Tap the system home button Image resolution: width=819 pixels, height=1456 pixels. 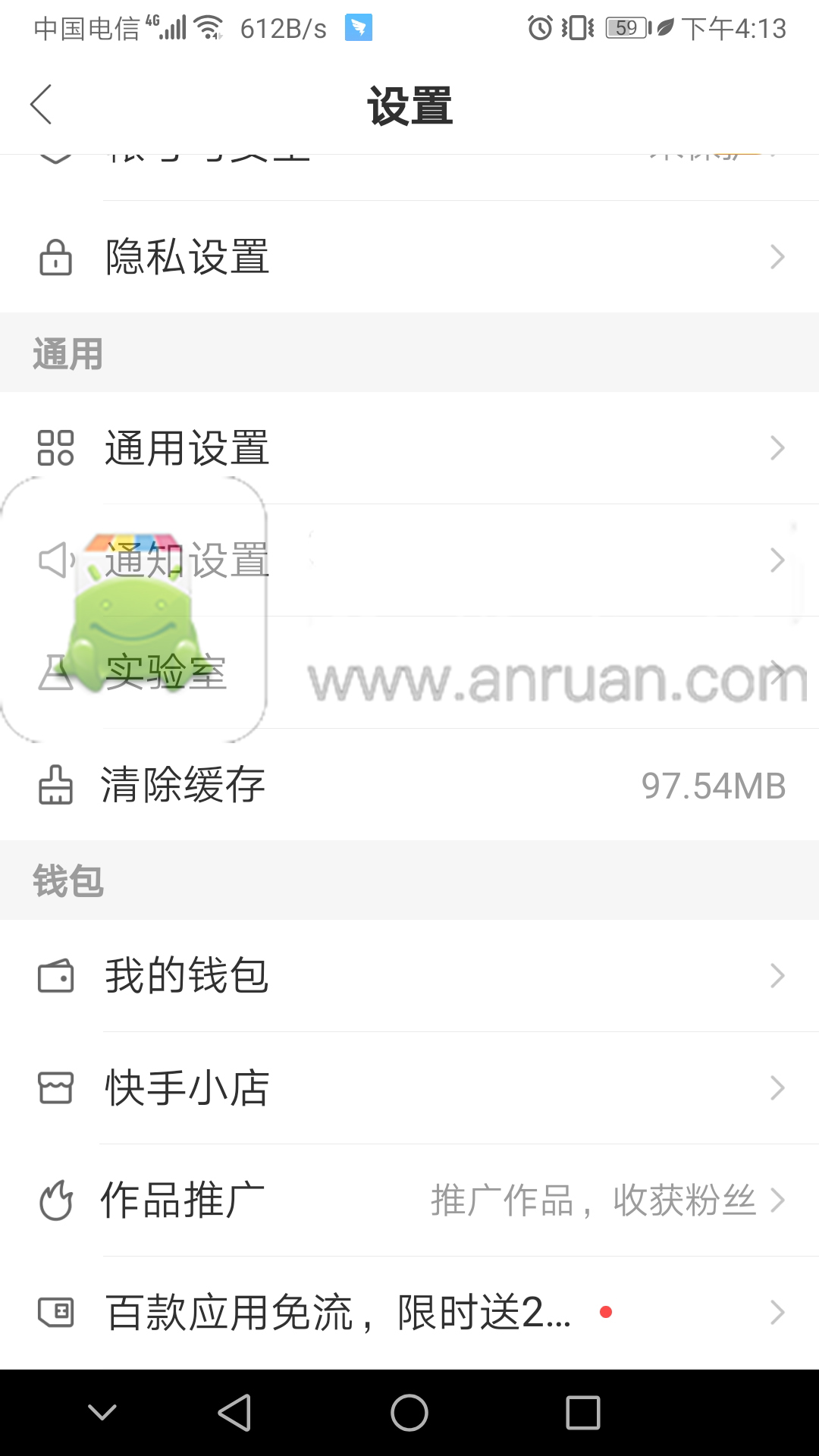click(409, 1413)
